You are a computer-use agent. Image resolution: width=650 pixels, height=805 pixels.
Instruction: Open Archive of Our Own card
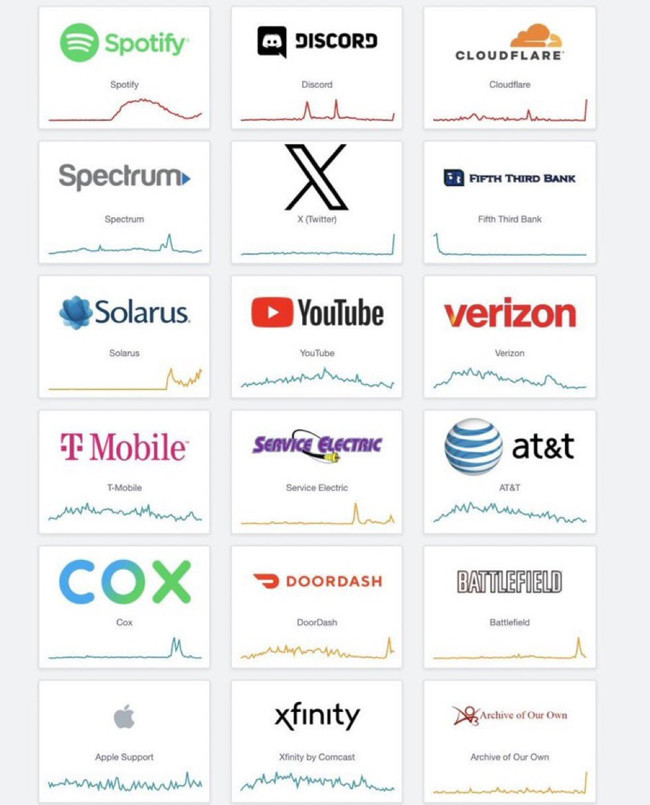tap(509, 740)
